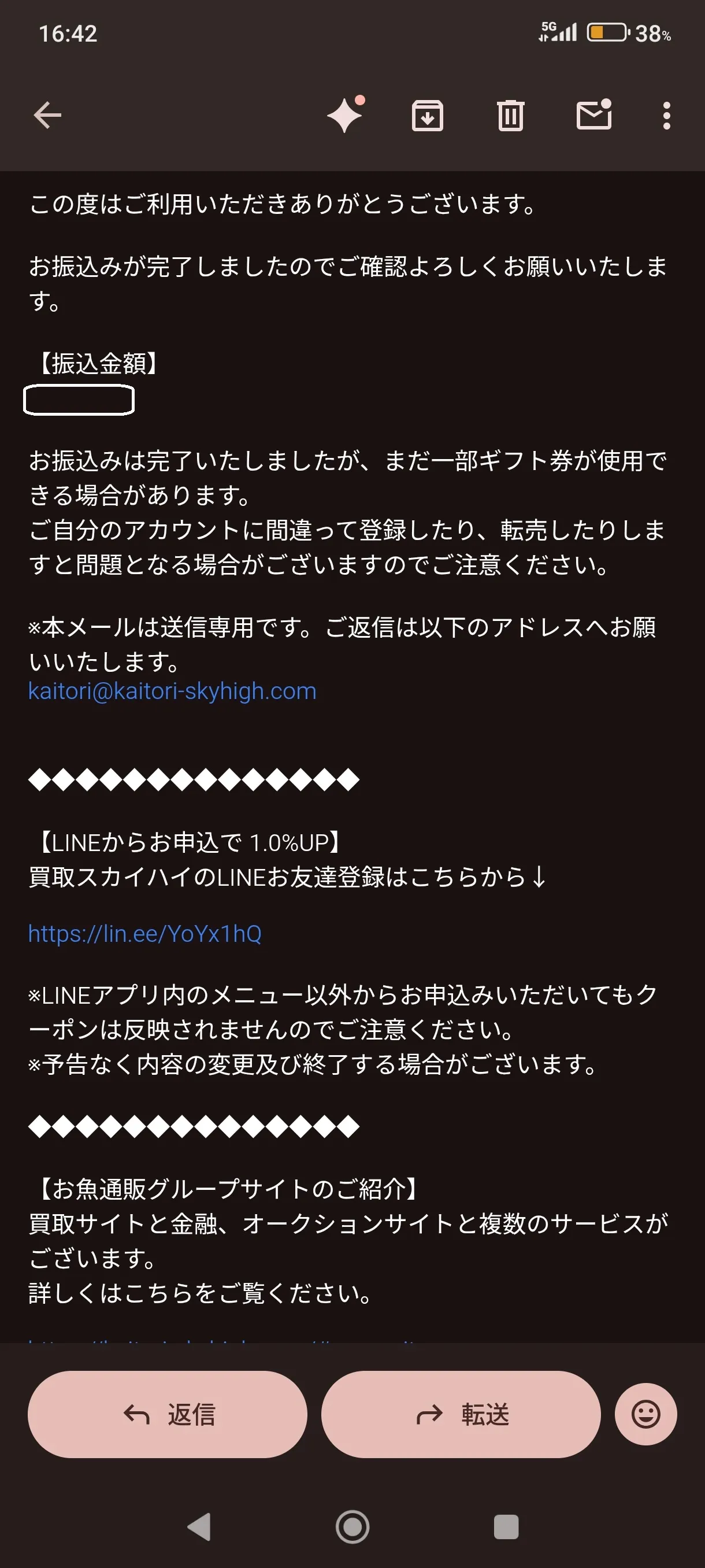The height and width of the screenshot is (1568, 705).
Task: Open the kaitori@kaitori-skyhigh.com email link
Action: [x=172, y=691]
